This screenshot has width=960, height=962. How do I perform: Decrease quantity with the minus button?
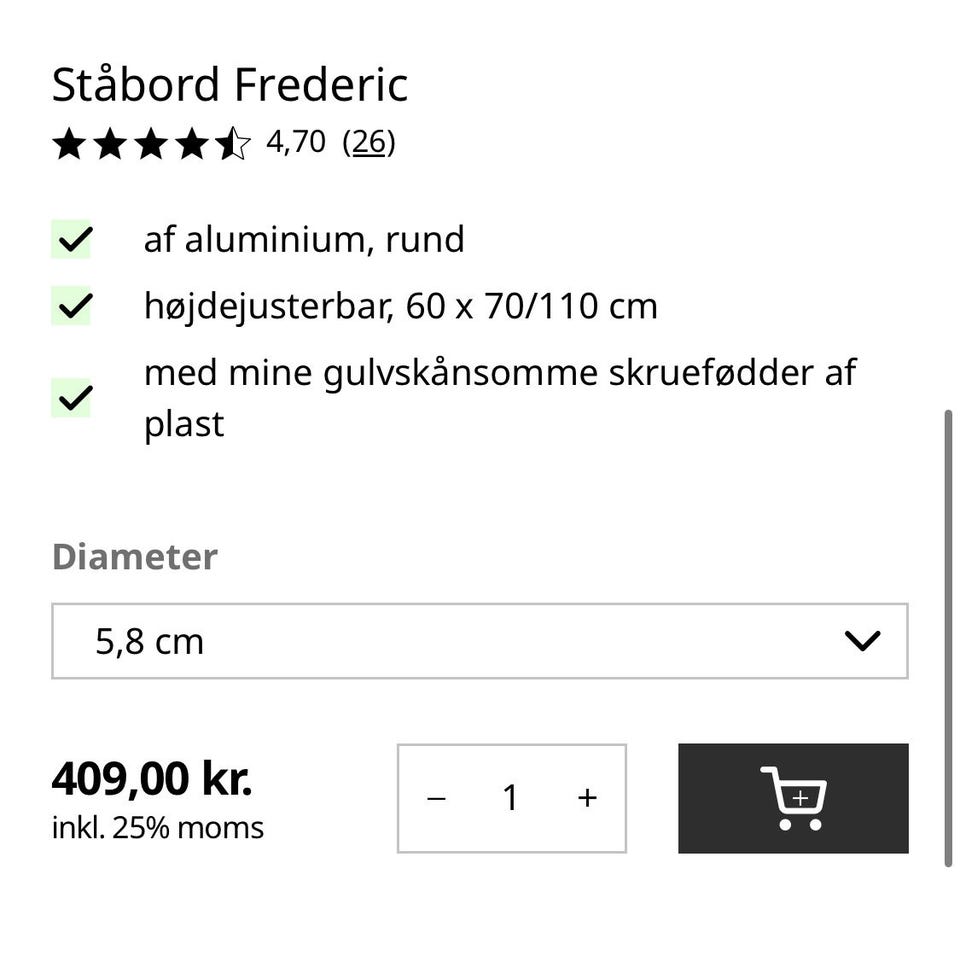click(434, 798)
